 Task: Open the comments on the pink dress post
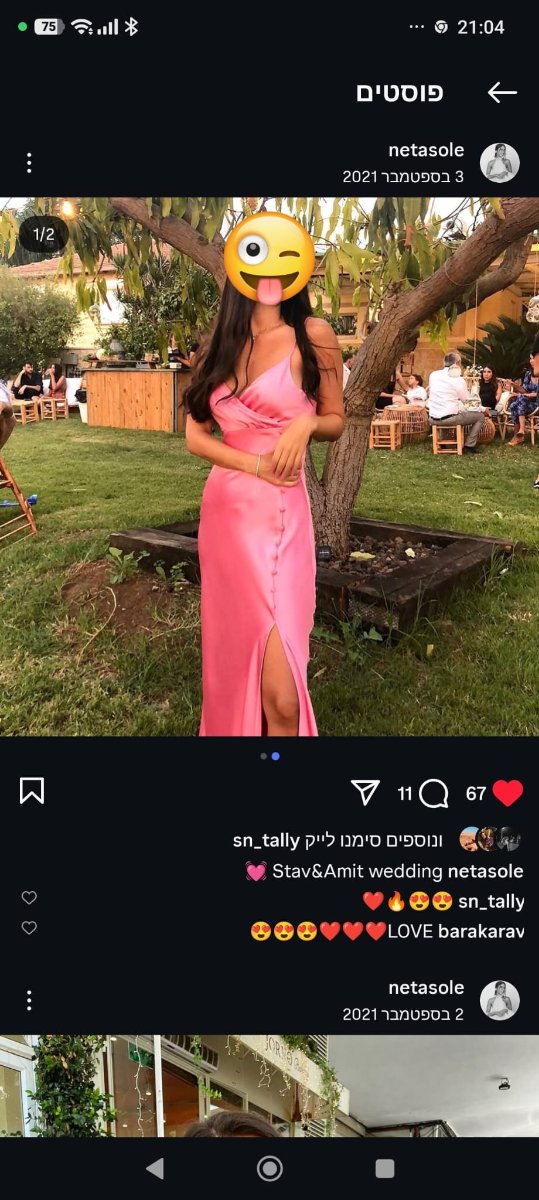point(434,794)
